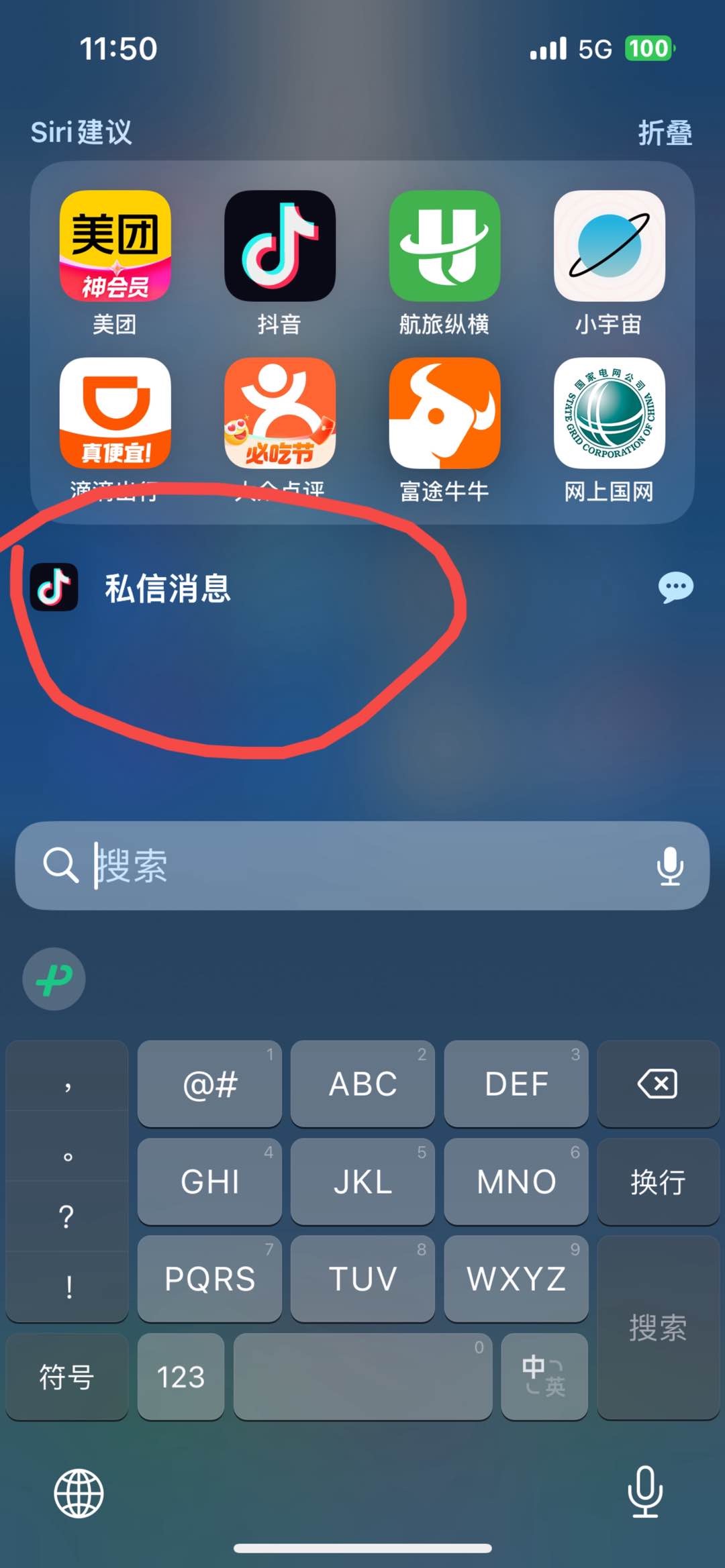
Task: Open 大众点评 app
Action: 279,413
